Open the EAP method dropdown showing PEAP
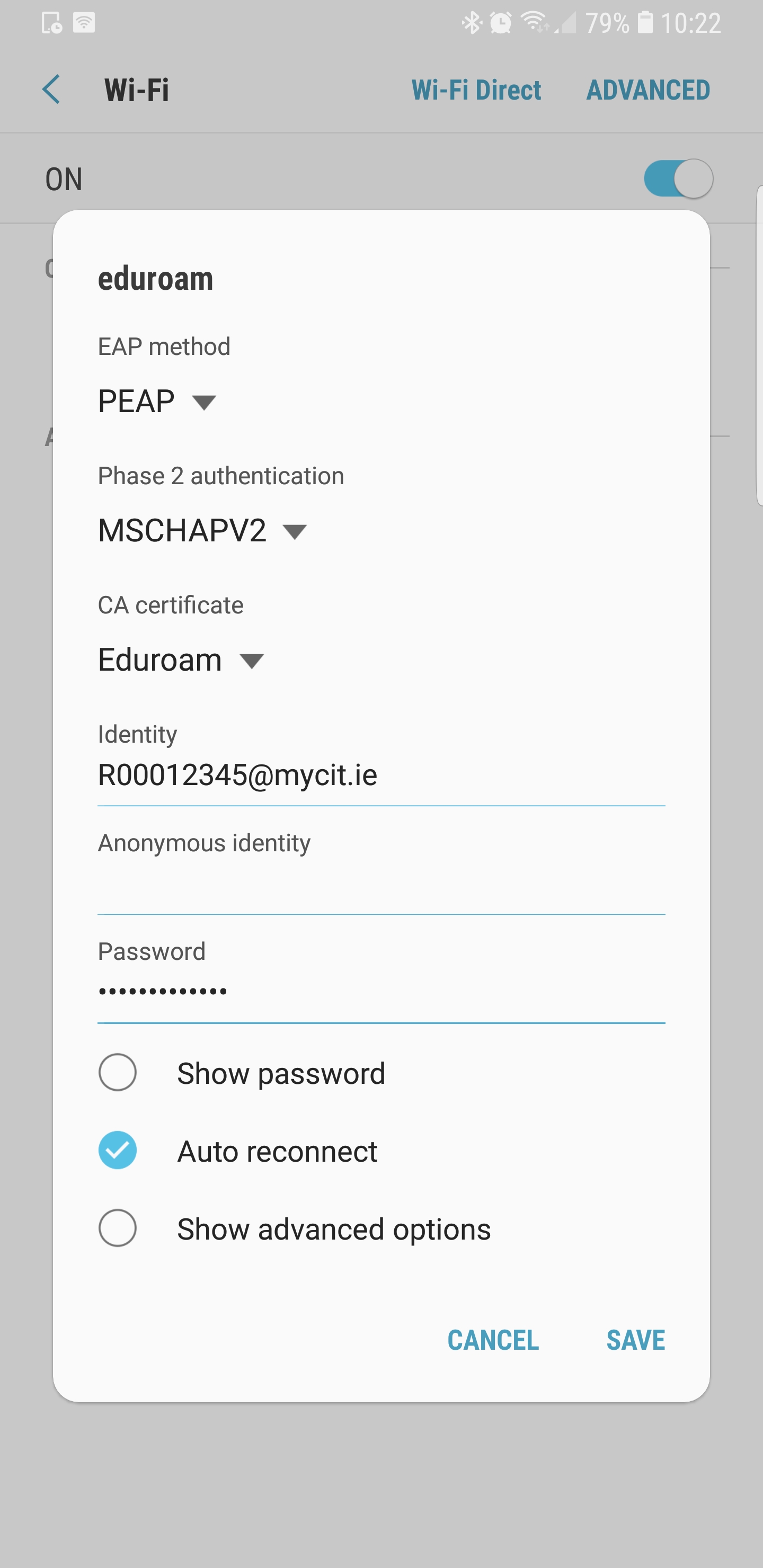 pos(157,402)
